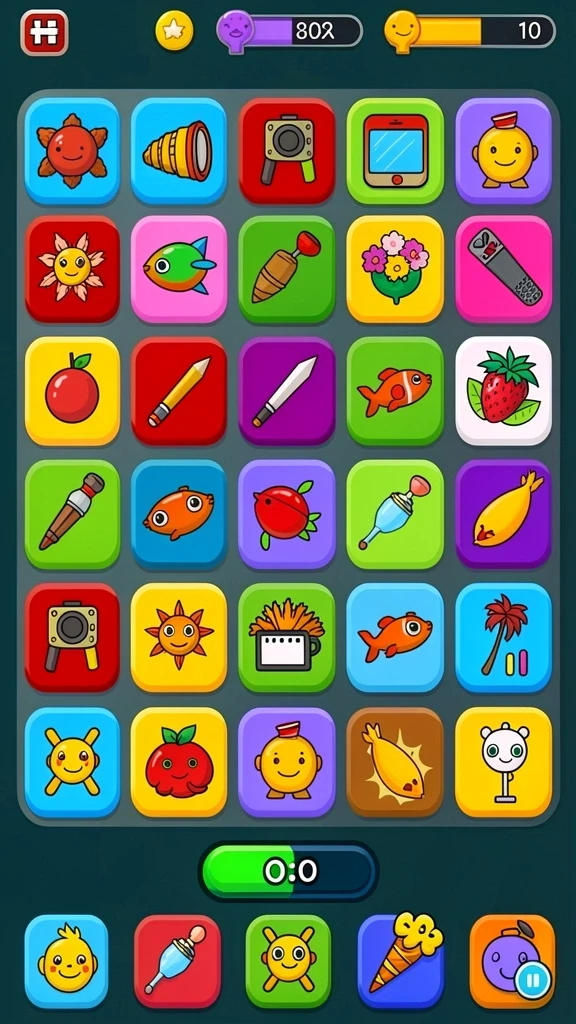Use the yellow chick face booster at the bottom
576x1024 pixels.
pyautogui.click(x=67, y=961)
